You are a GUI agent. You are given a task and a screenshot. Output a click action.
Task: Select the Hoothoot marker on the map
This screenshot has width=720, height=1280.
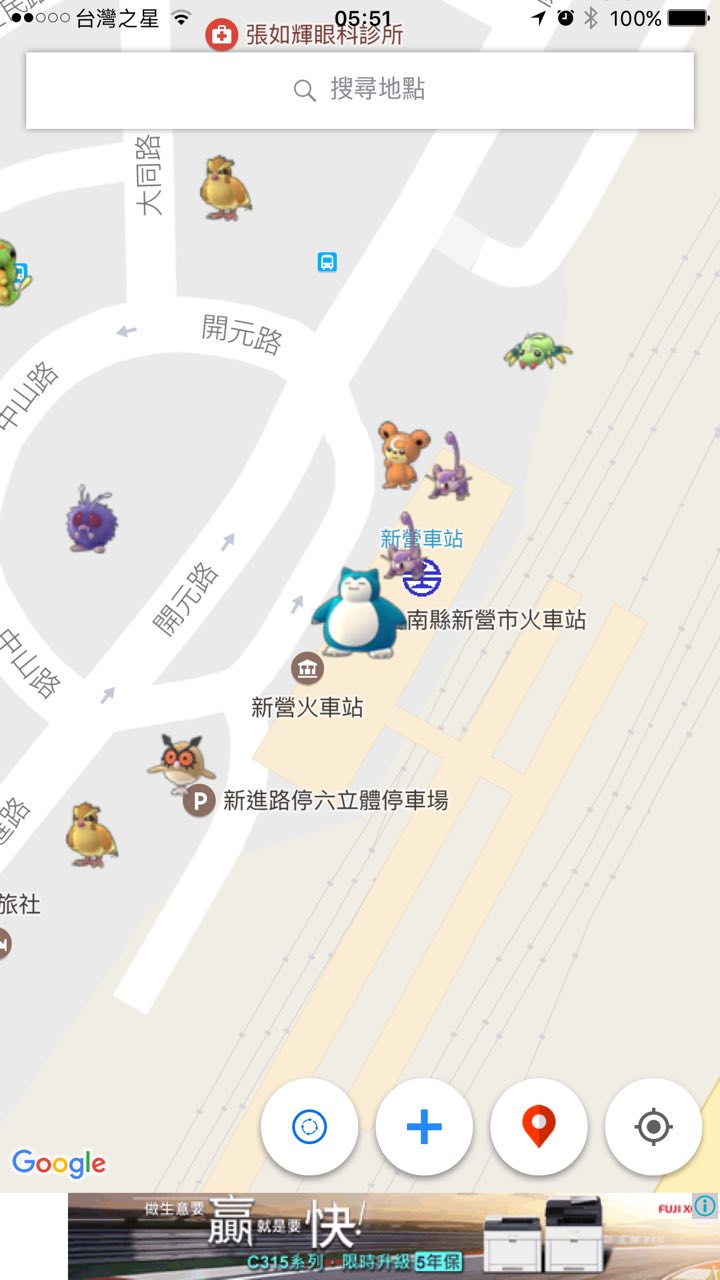pyautogui.click(x=181, y=762)
